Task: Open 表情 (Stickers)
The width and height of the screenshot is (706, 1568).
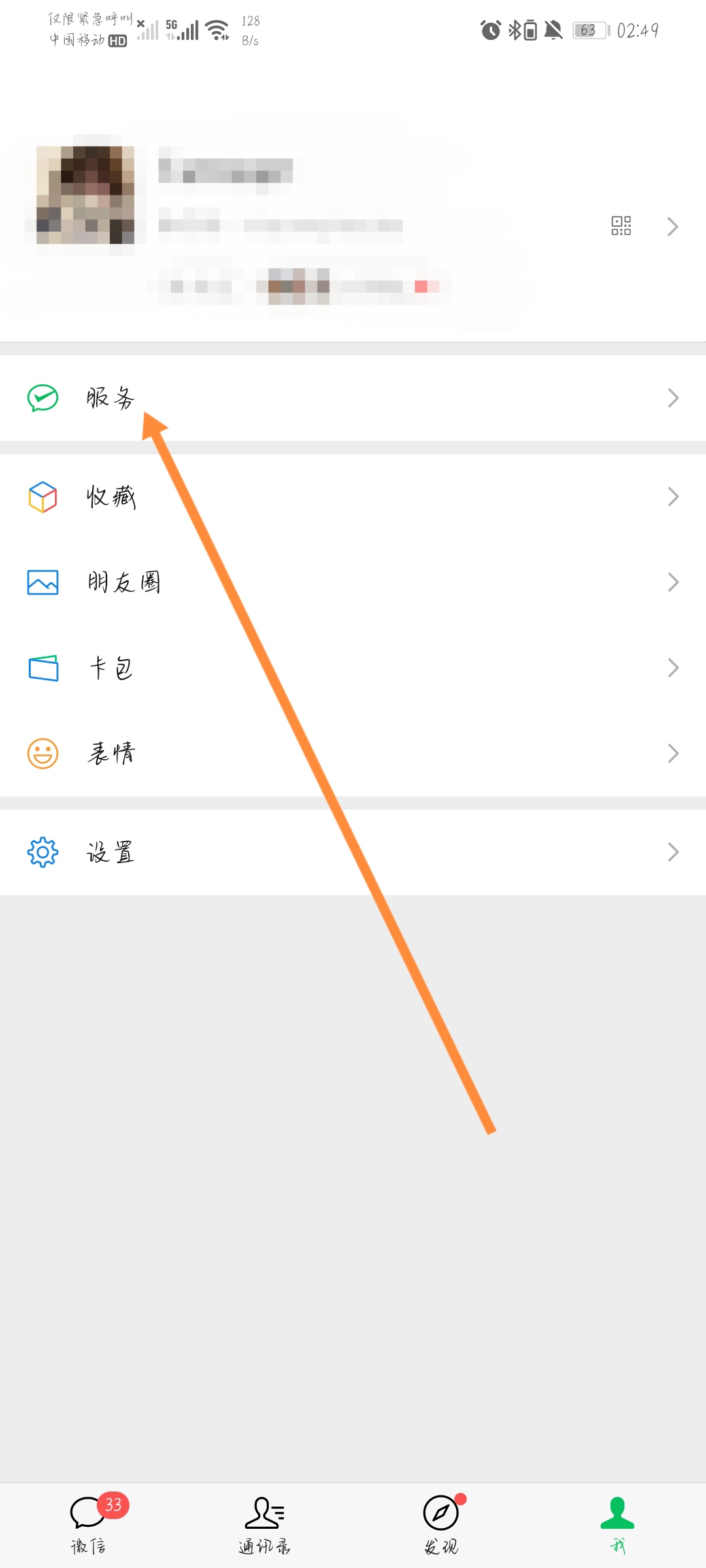Action: (x=353, y=753)
